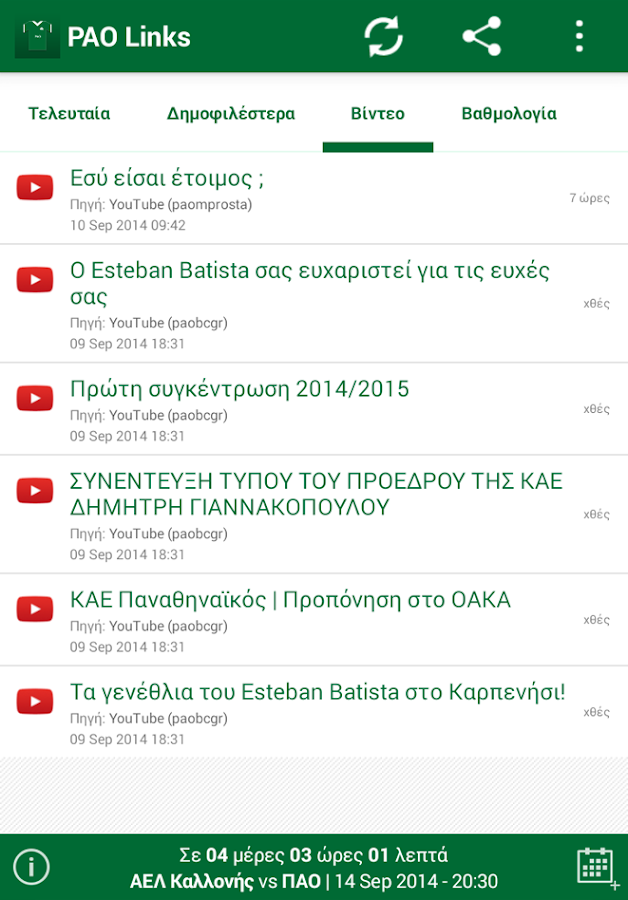Viewport: 628px width, 900px height.
Task: Share via the share icon
Action: (481, 37)
